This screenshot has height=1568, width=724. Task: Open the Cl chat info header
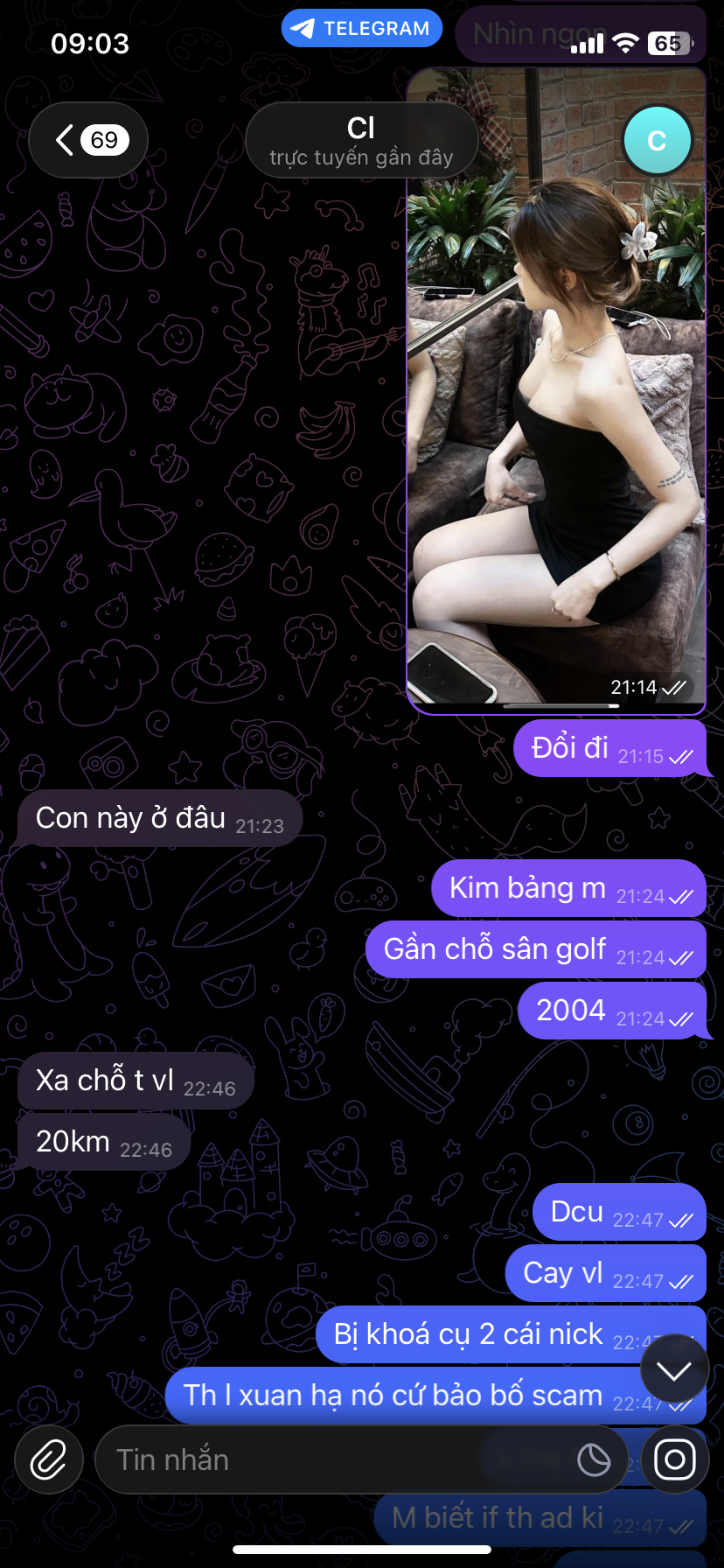pos(361,140)
